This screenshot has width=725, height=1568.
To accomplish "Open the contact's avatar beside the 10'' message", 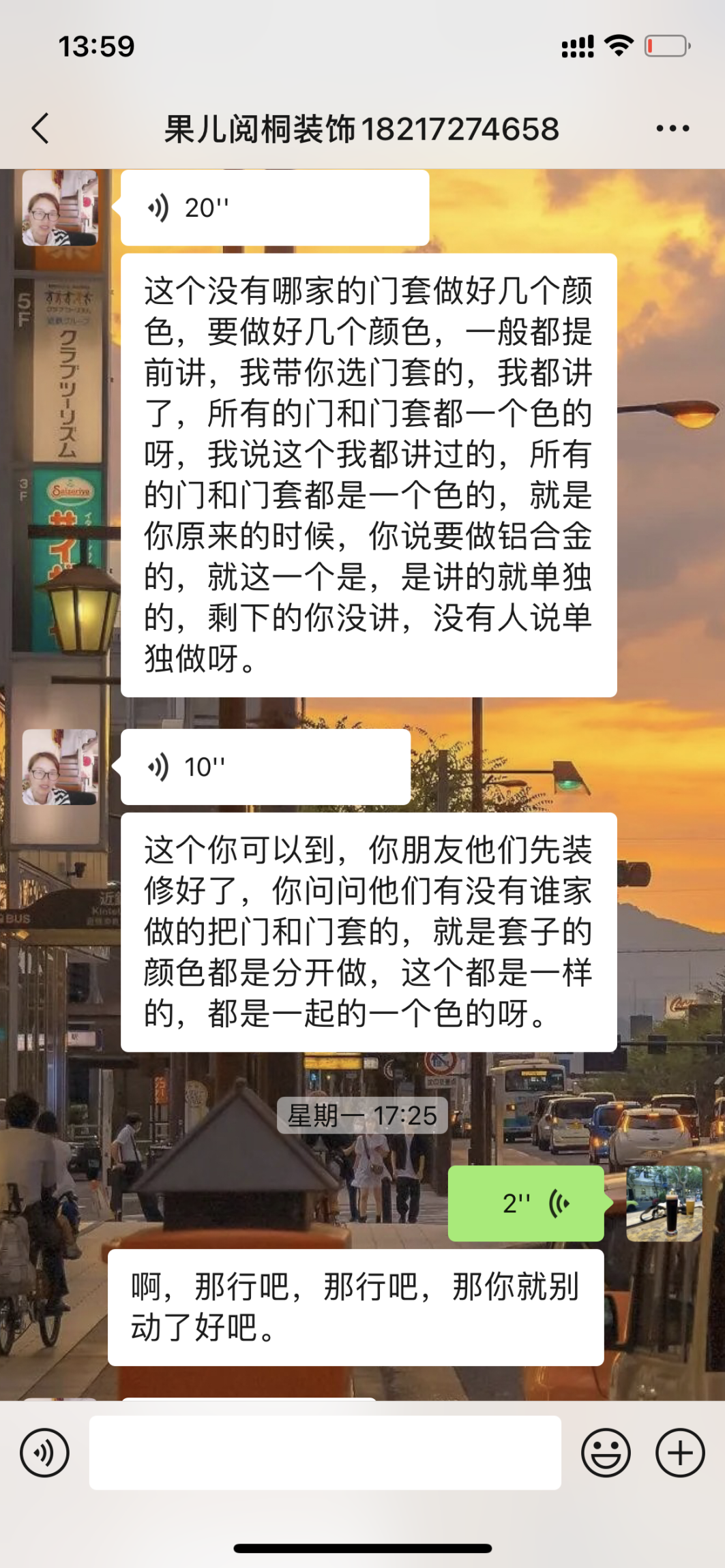I will (60, 767).
